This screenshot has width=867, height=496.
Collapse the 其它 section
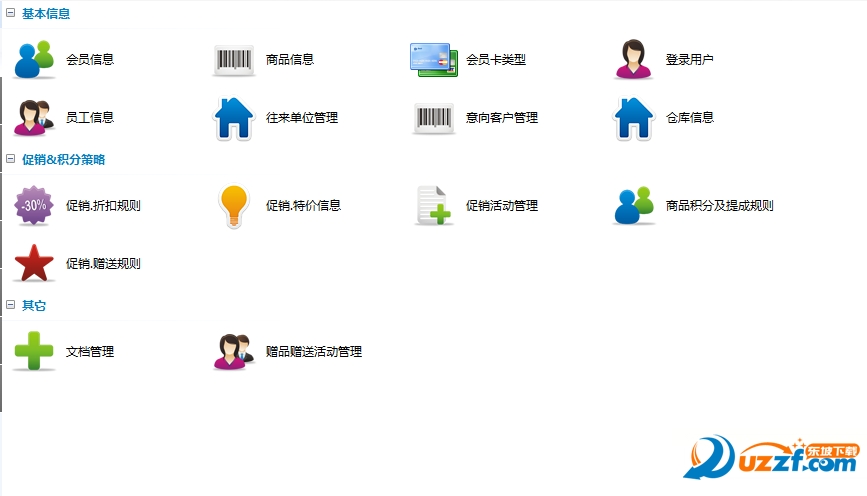coord(11,305)
